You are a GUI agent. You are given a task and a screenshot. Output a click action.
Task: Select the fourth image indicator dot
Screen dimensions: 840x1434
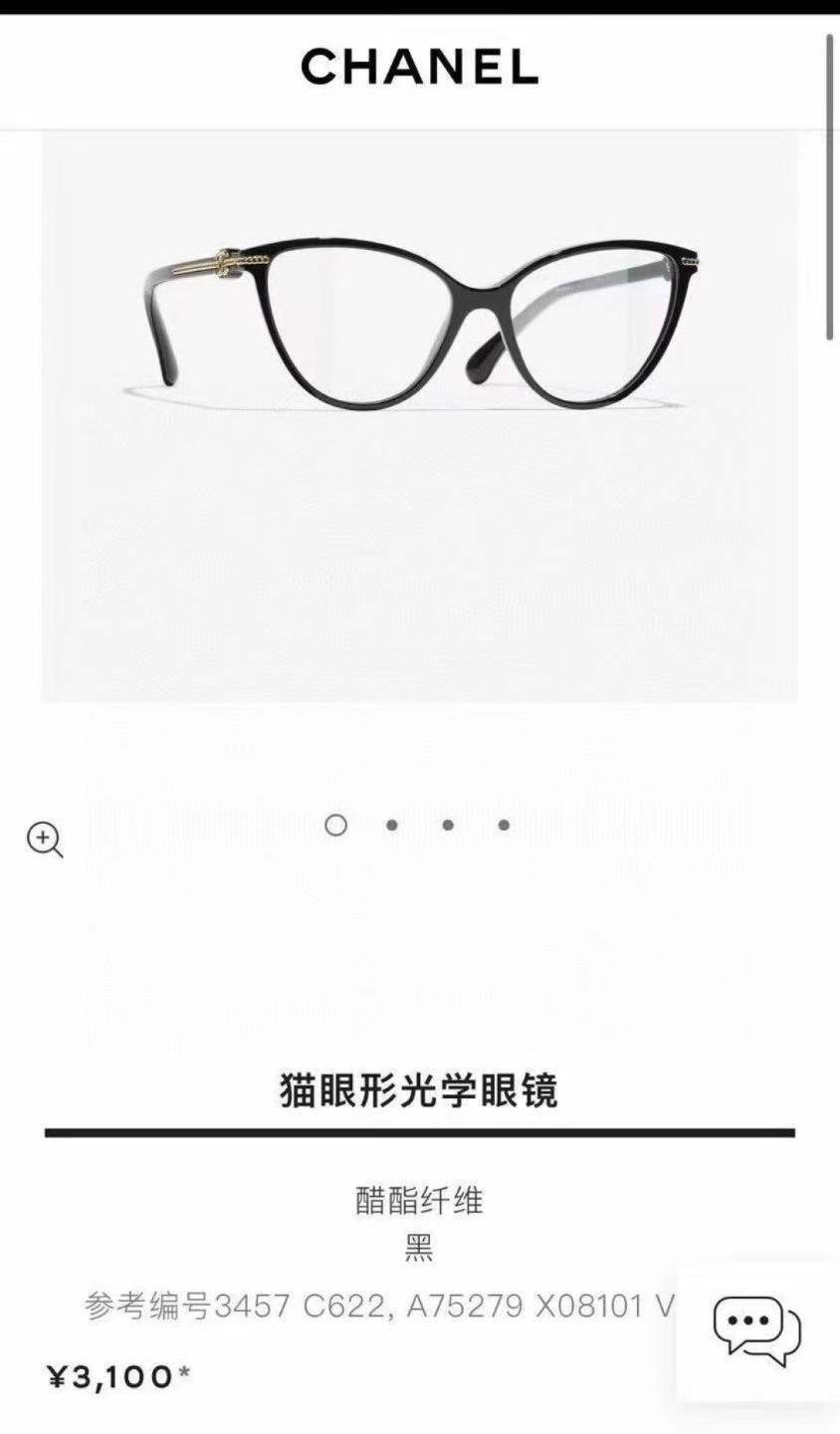[x=504, y=825]
